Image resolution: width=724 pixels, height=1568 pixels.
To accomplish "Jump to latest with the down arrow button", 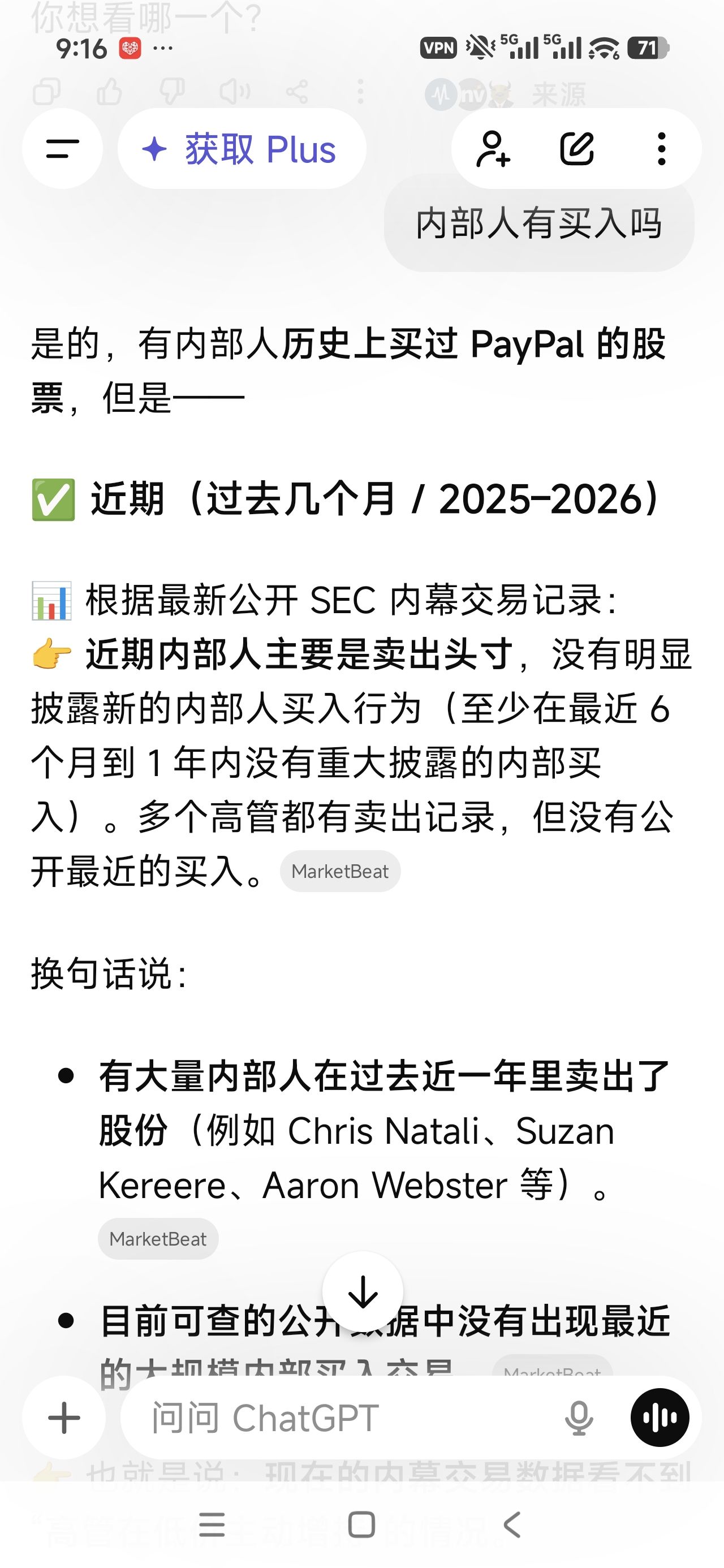I will tap(363, 1291).
